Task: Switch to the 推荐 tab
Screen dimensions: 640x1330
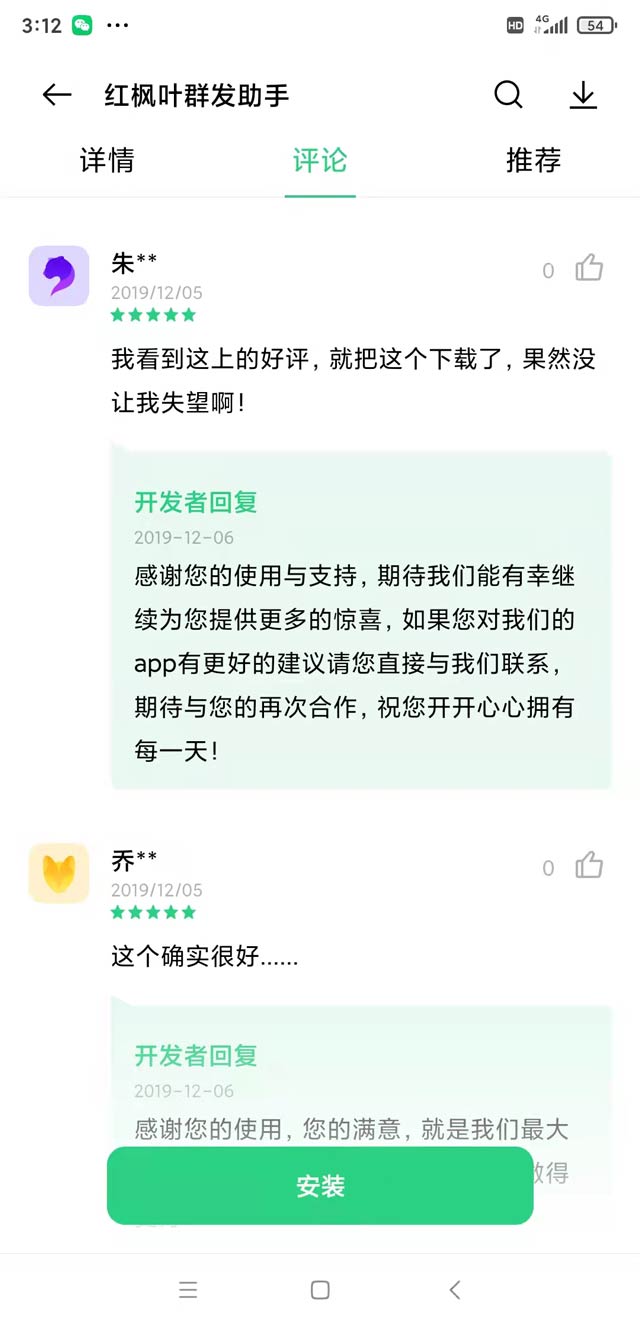Action: click(x=533, y=161)
